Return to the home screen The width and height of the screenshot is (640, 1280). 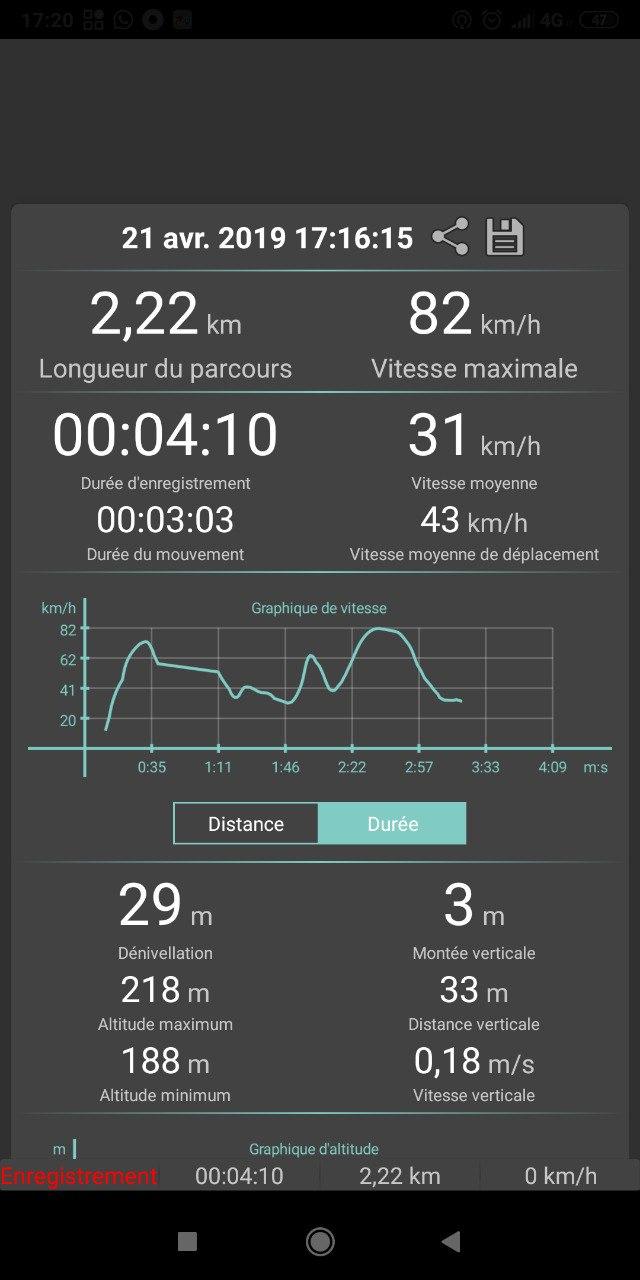tap(320, 1241)
